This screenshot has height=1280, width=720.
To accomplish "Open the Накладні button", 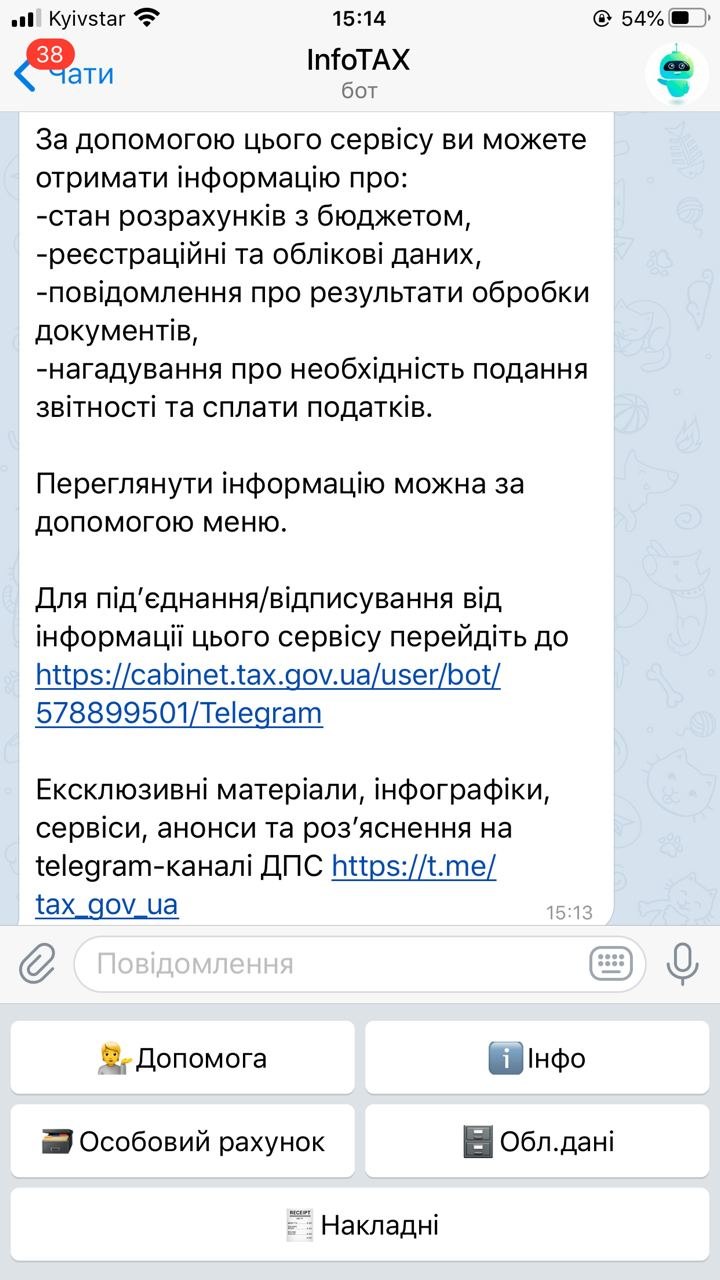I will point(360,1225).
